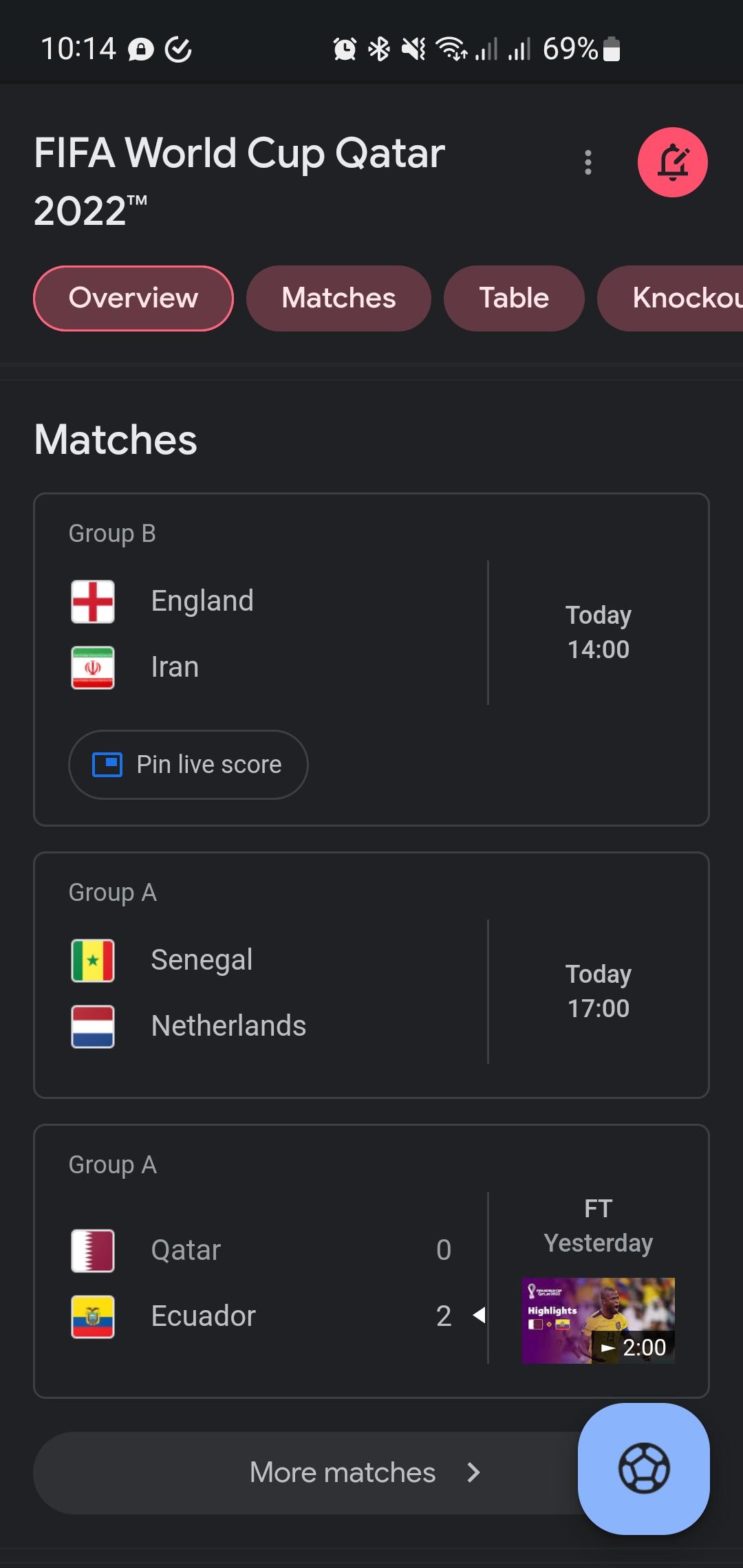Open the Knockout tab
This screenshot has width=743, height=1568.
tap(671, 298)
